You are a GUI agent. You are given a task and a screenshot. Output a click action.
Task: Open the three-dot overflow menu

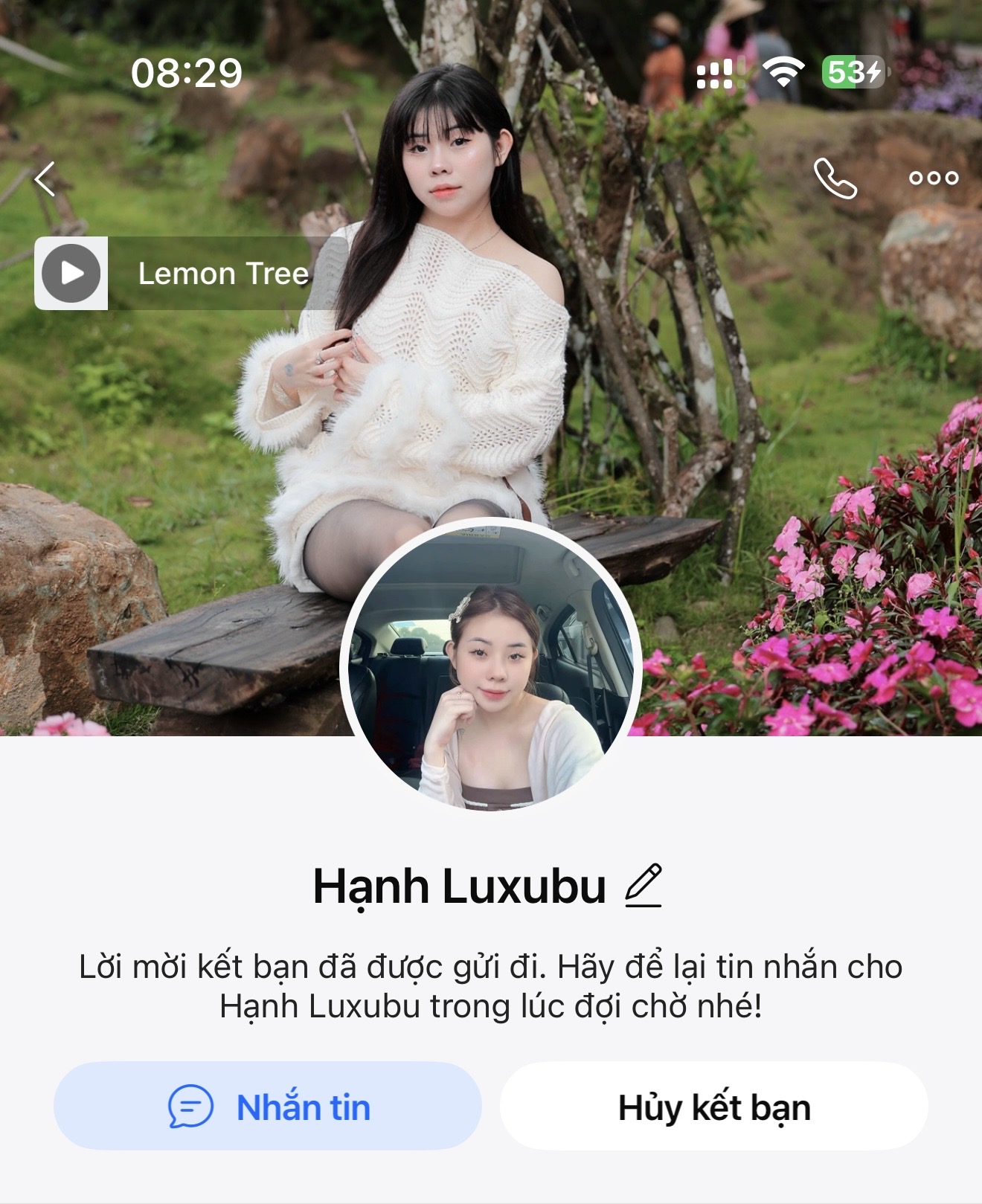click(934, 178)
